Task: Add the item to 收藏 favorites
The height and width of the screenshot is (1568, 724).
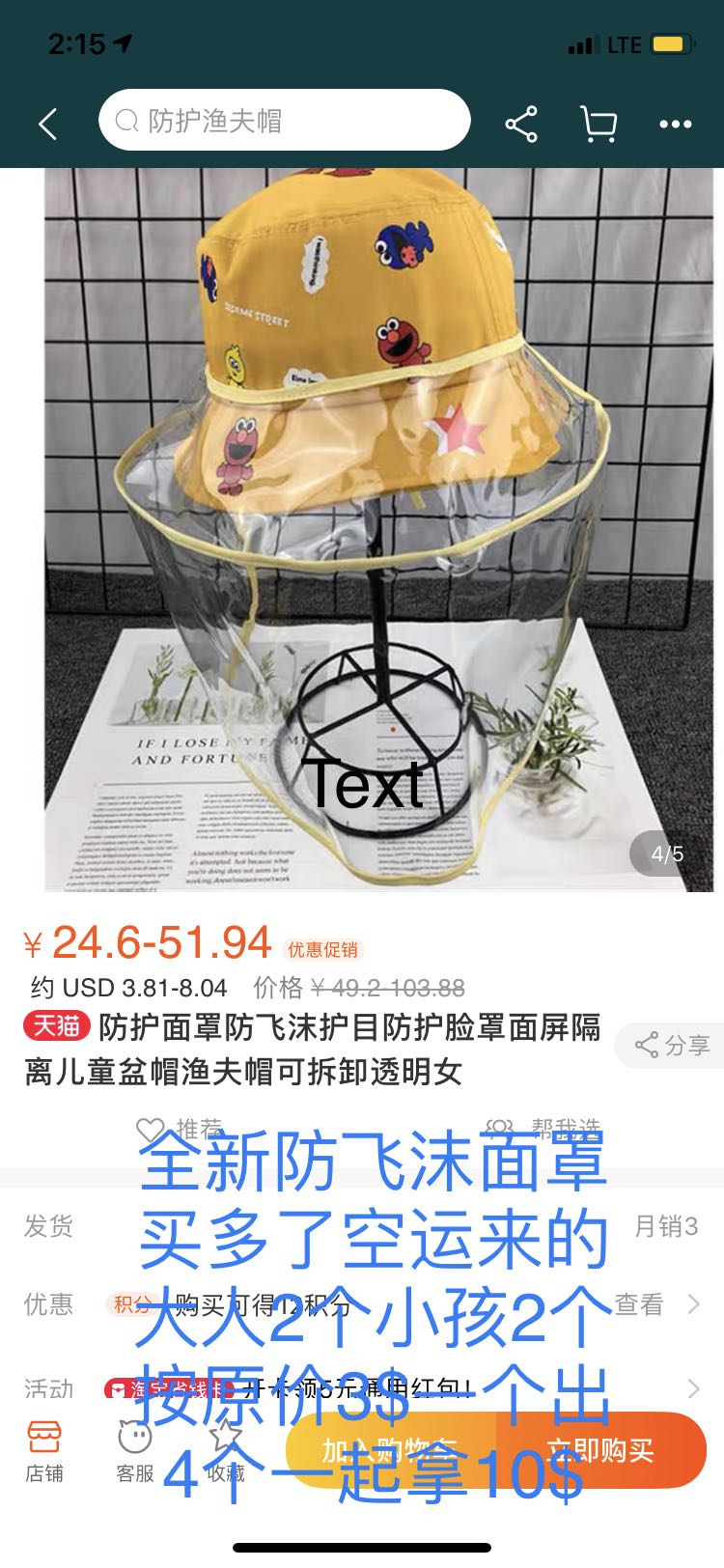Action: [225, 1450]
